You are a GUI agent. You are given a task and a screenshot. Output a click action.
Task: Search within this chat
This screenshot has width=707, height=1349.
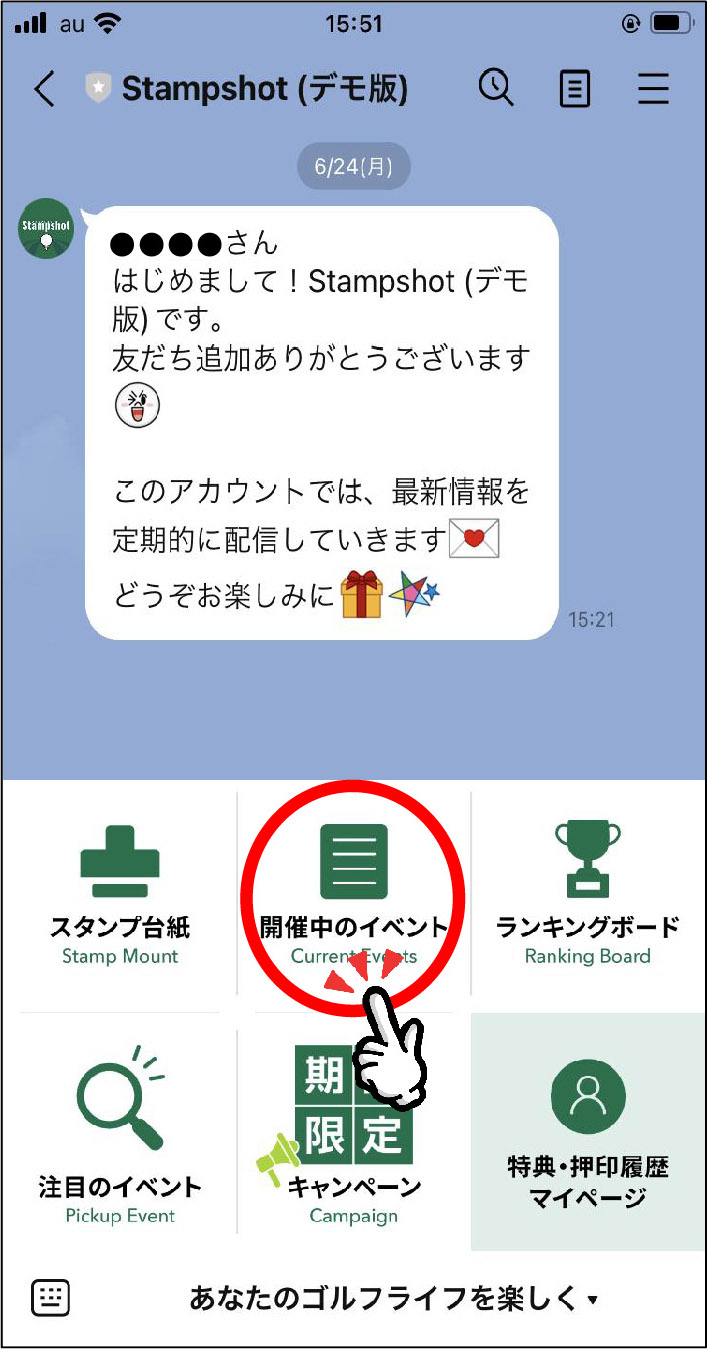(x=495, y=88)
